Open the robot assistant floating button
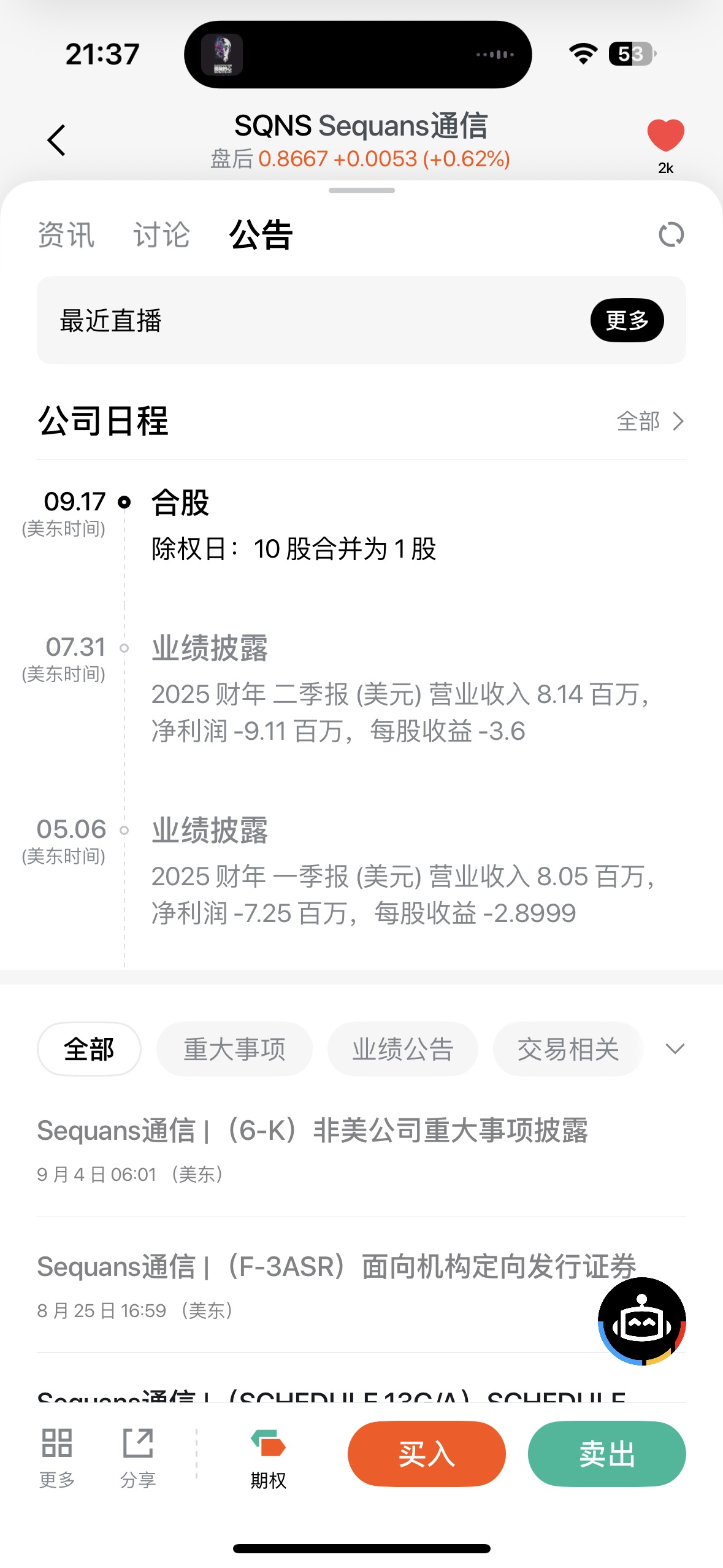This screenshot has height=1568, width=723. [641, 1321]
